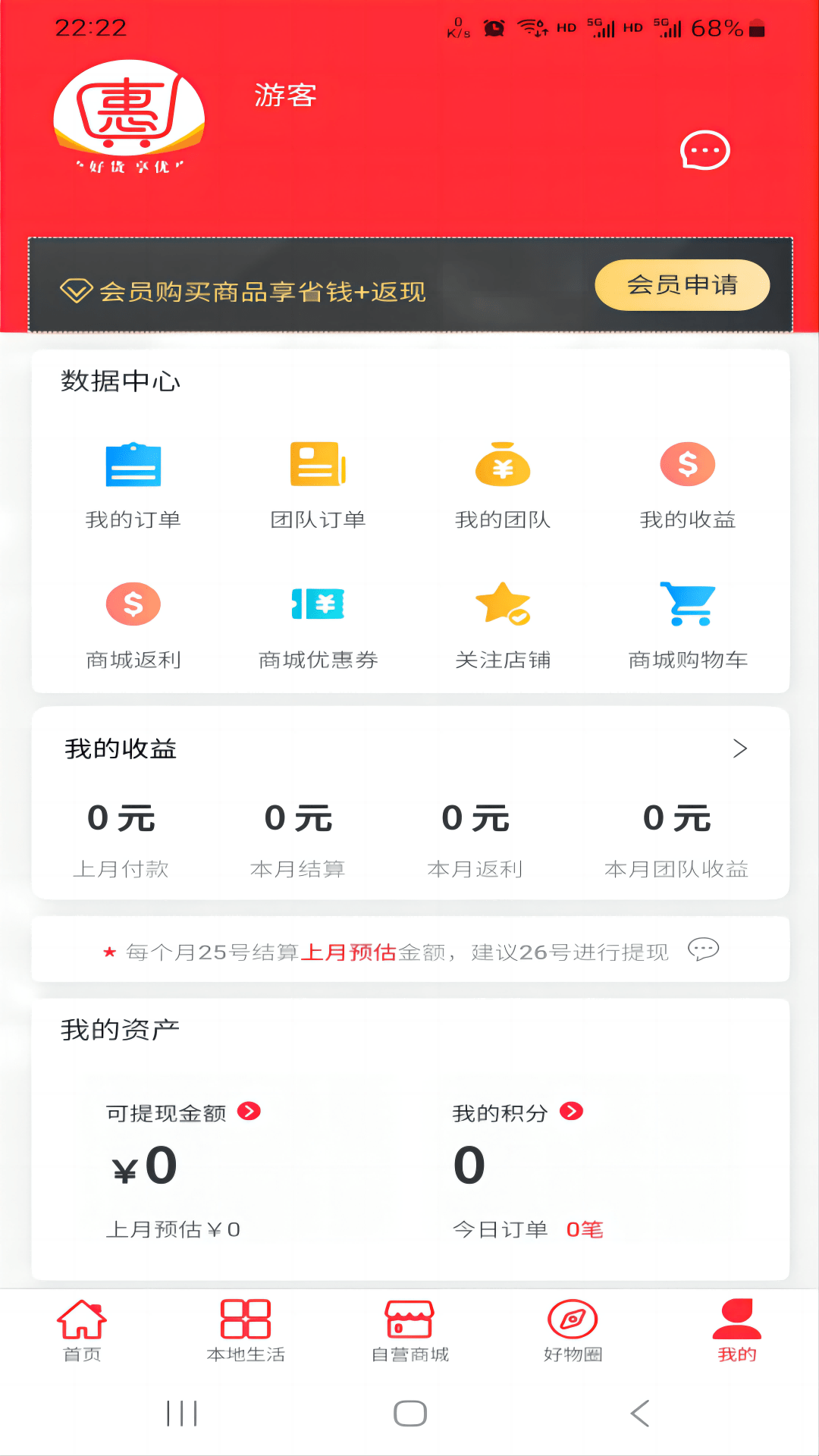Switch to the 本地生活 tab
The height and width of the screenshot is (1456, 819).
click(x=246, y=1331)
